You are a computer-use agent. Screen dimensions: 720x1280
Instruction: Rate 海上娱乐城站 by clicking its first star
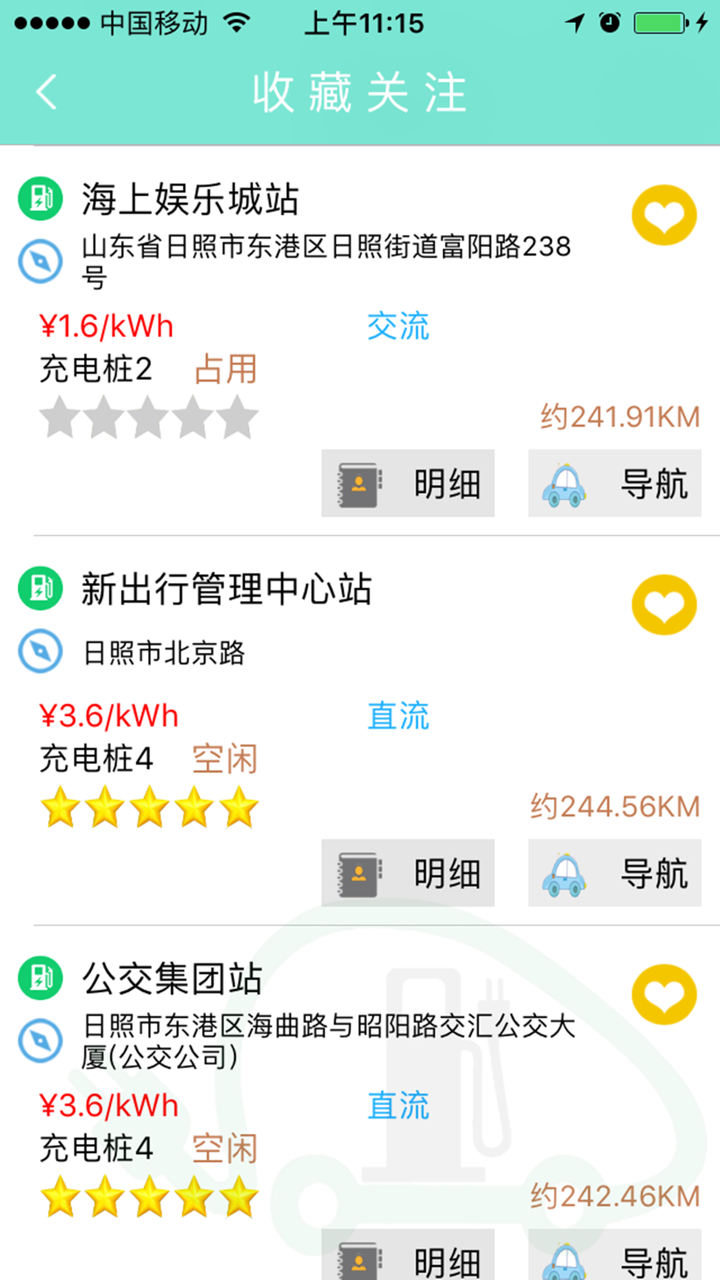coord(60,418)
